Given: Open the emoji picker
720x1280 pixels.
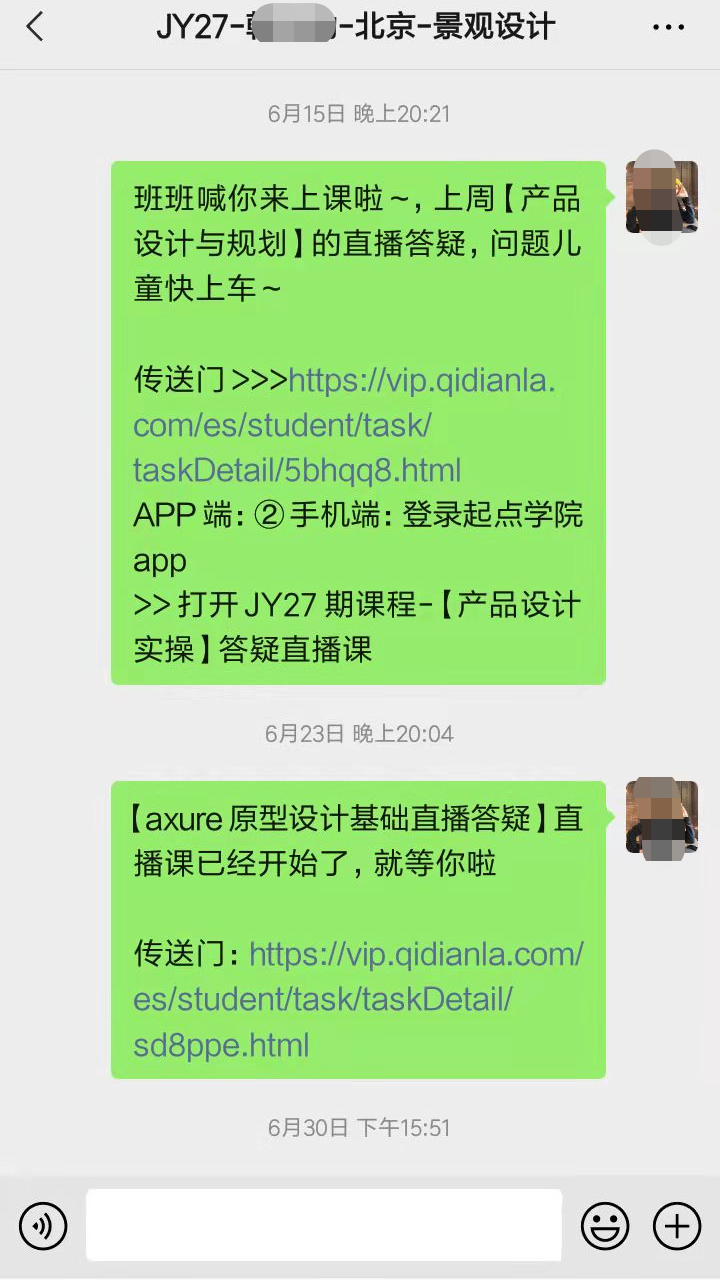Looking at the screenshot, I should pos(605,1225).
